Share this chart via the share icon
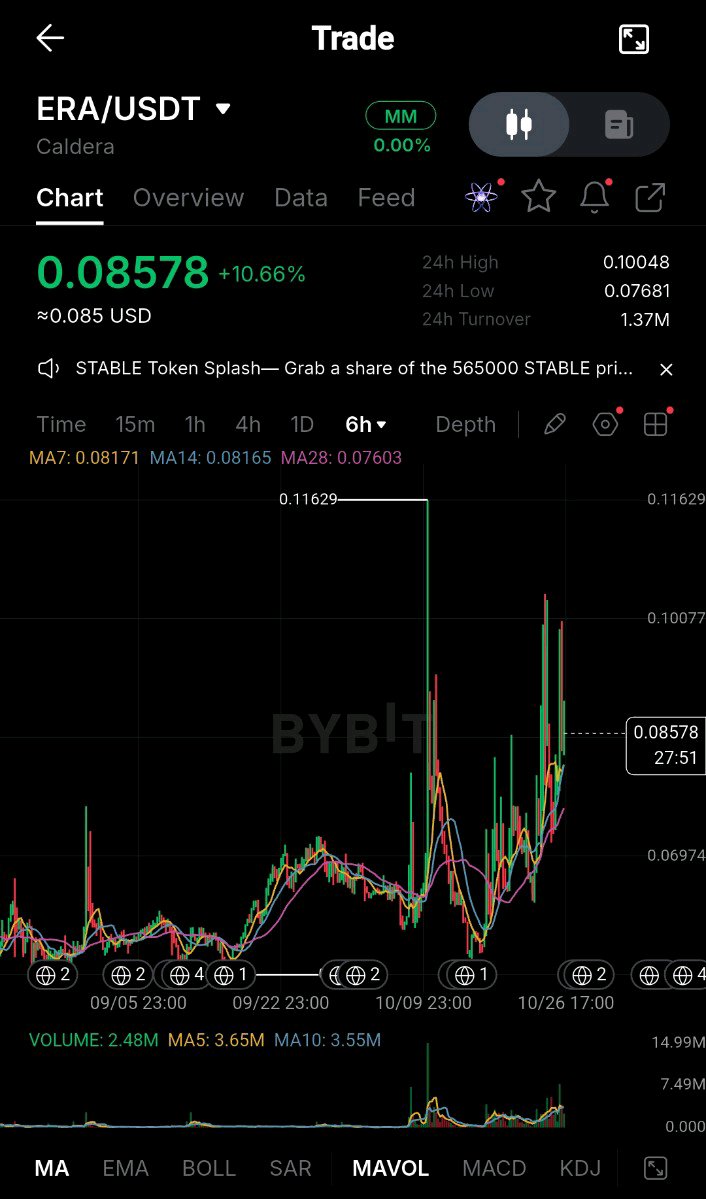The width and height of the screenshot is (706, 1199). [650, 197]
